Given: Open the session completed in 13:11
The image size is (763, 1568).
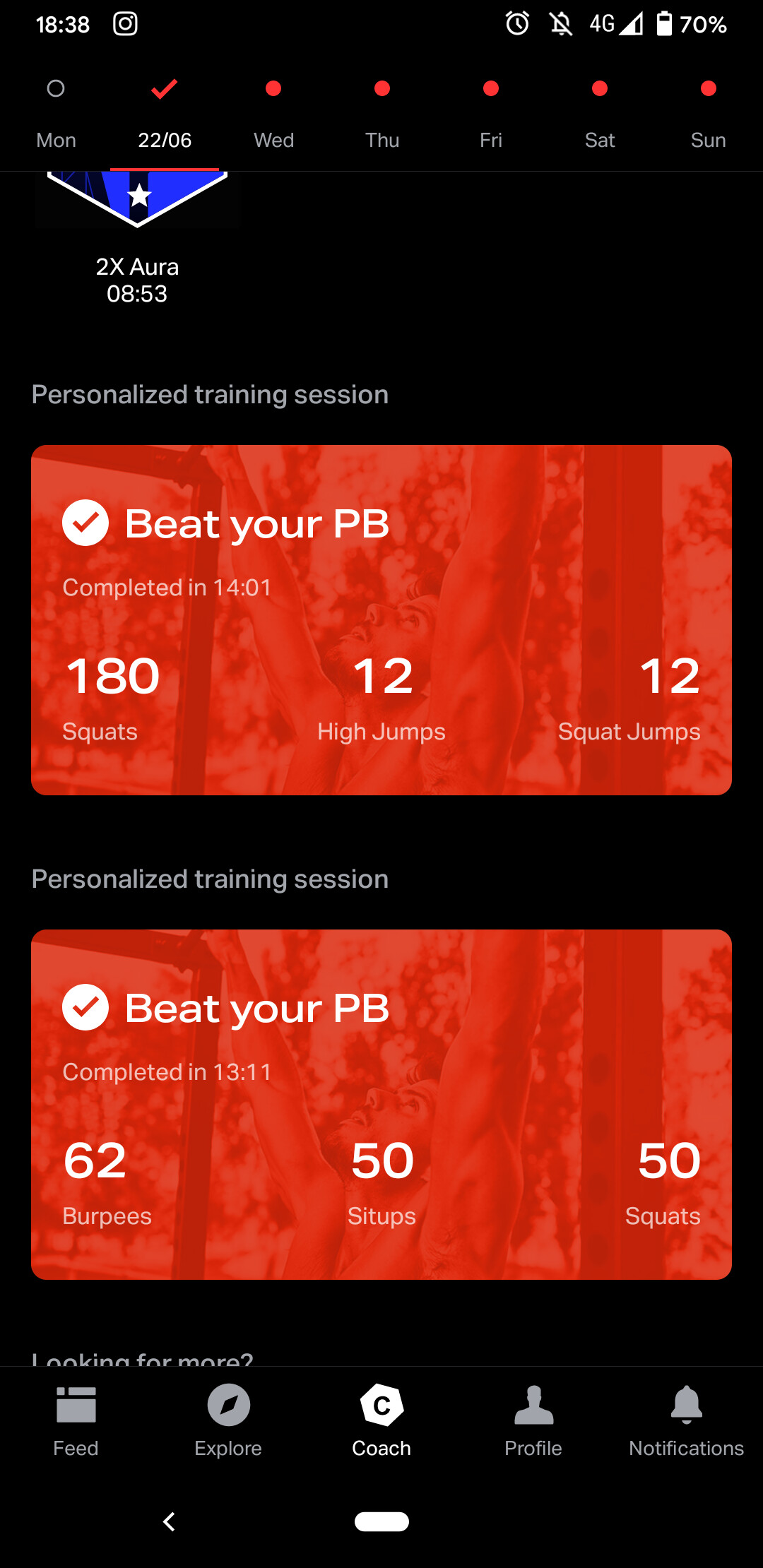Looking at the screenshot, I should (x=381, y=1104).
